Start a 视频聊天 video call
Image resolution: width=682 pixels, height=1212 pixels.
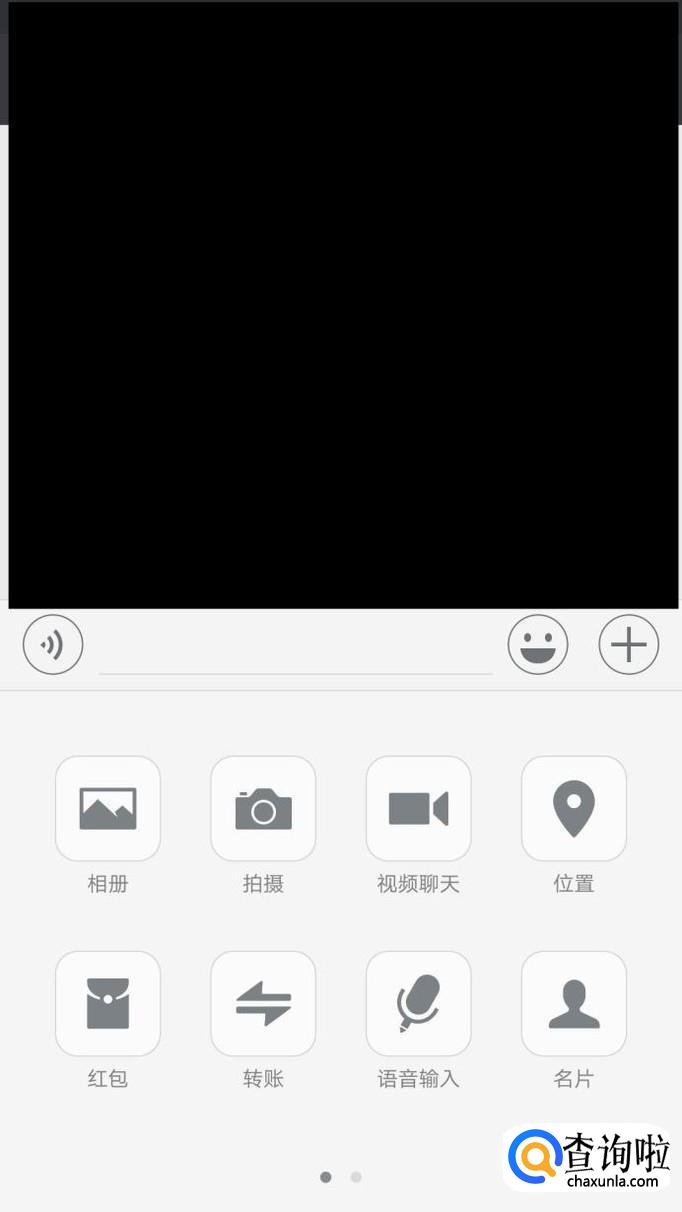pyautogui.click(x=419, y=808)
